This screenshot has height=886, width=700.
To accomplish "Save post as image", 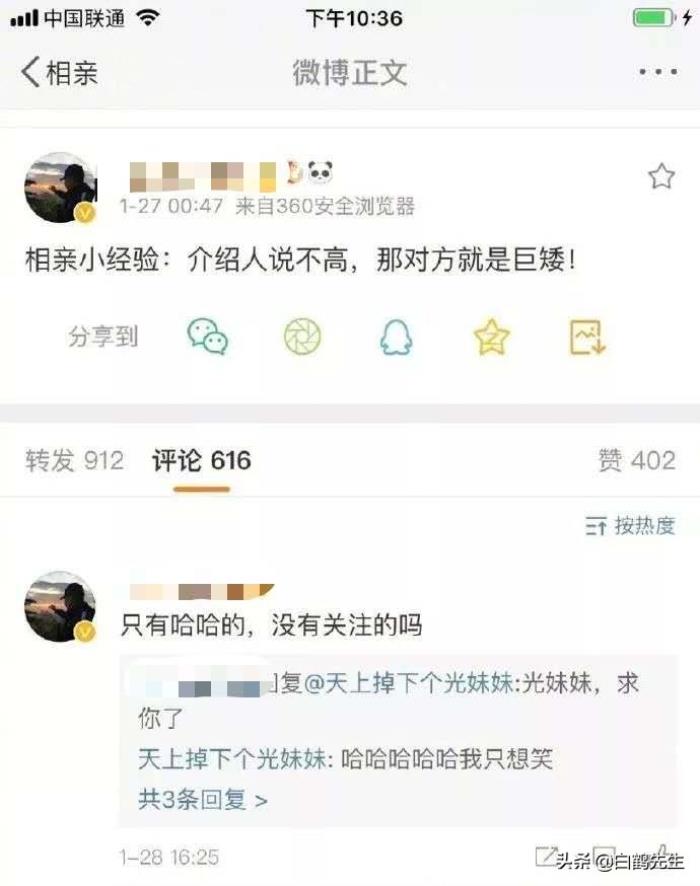I will tap(588, 338).
